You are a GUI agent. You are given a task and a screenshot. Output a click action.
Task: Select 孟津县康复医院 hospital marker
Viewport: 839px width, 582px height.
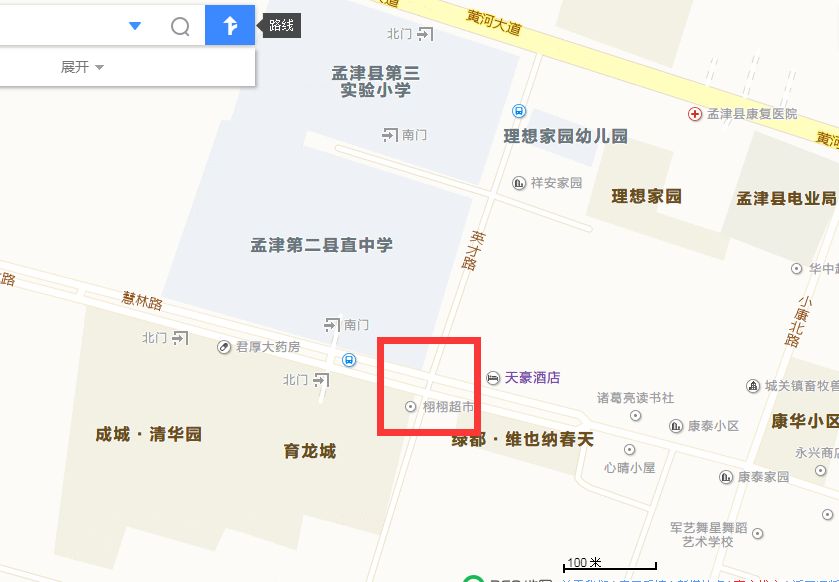click(x=695, y=114)
